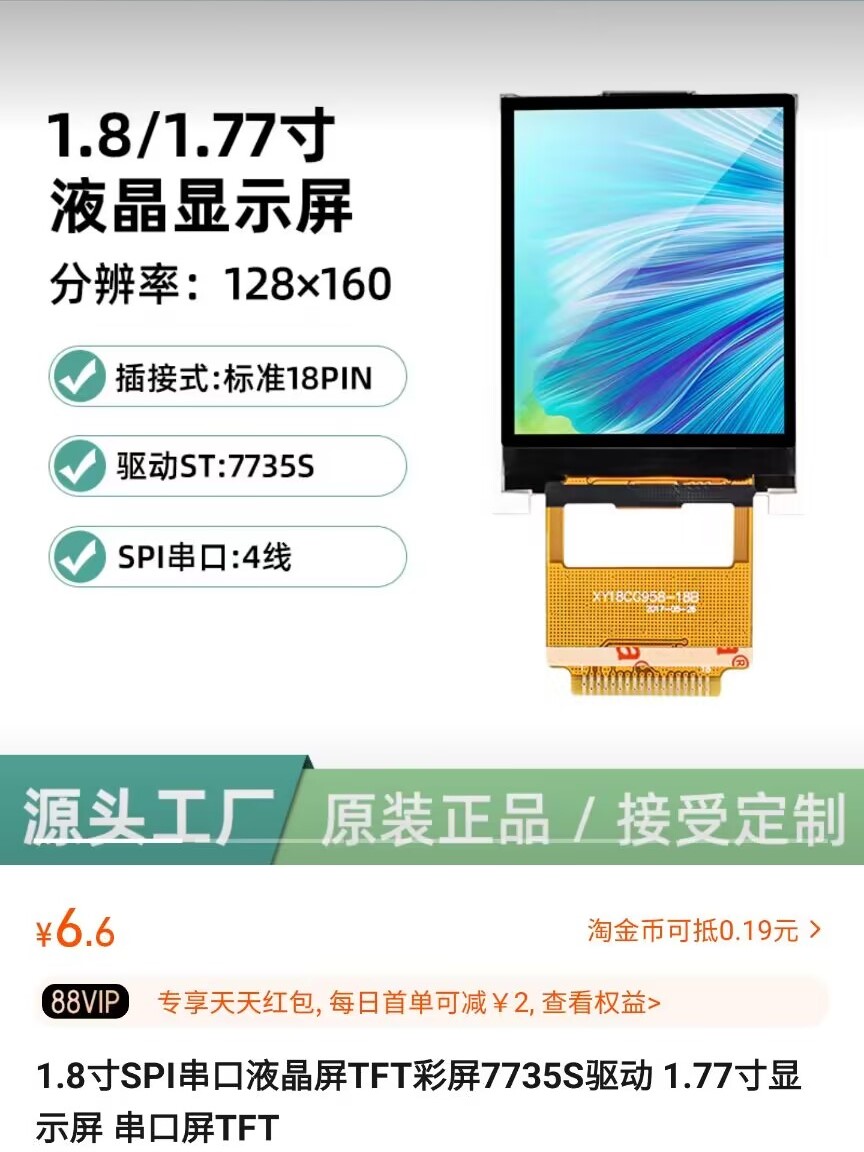This screenshot has width=864, height=1152.
Task: Open the LCD display product image
Action: (648, 390)
